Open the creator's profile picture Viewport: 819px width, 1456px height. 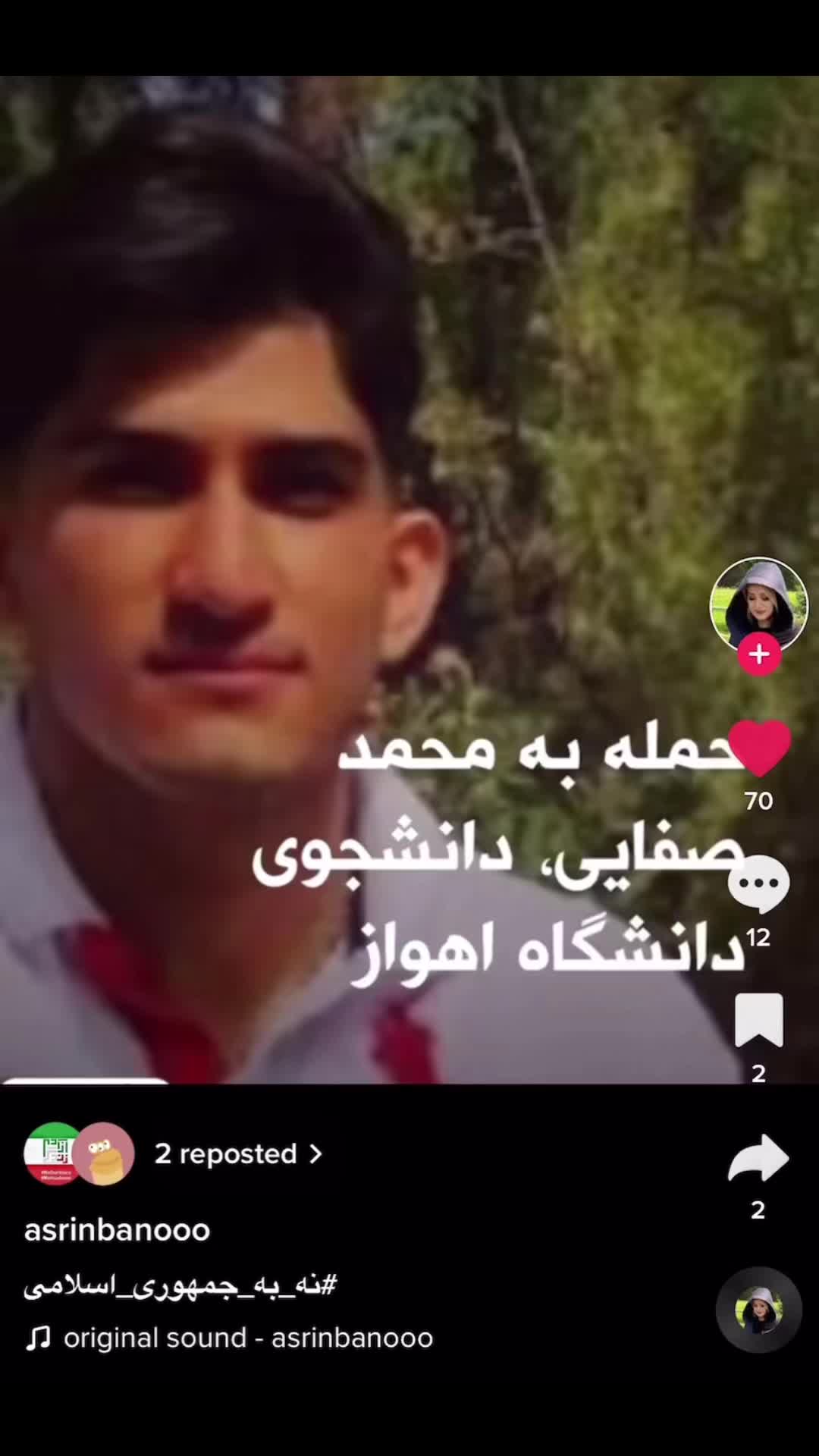[758, 604]
